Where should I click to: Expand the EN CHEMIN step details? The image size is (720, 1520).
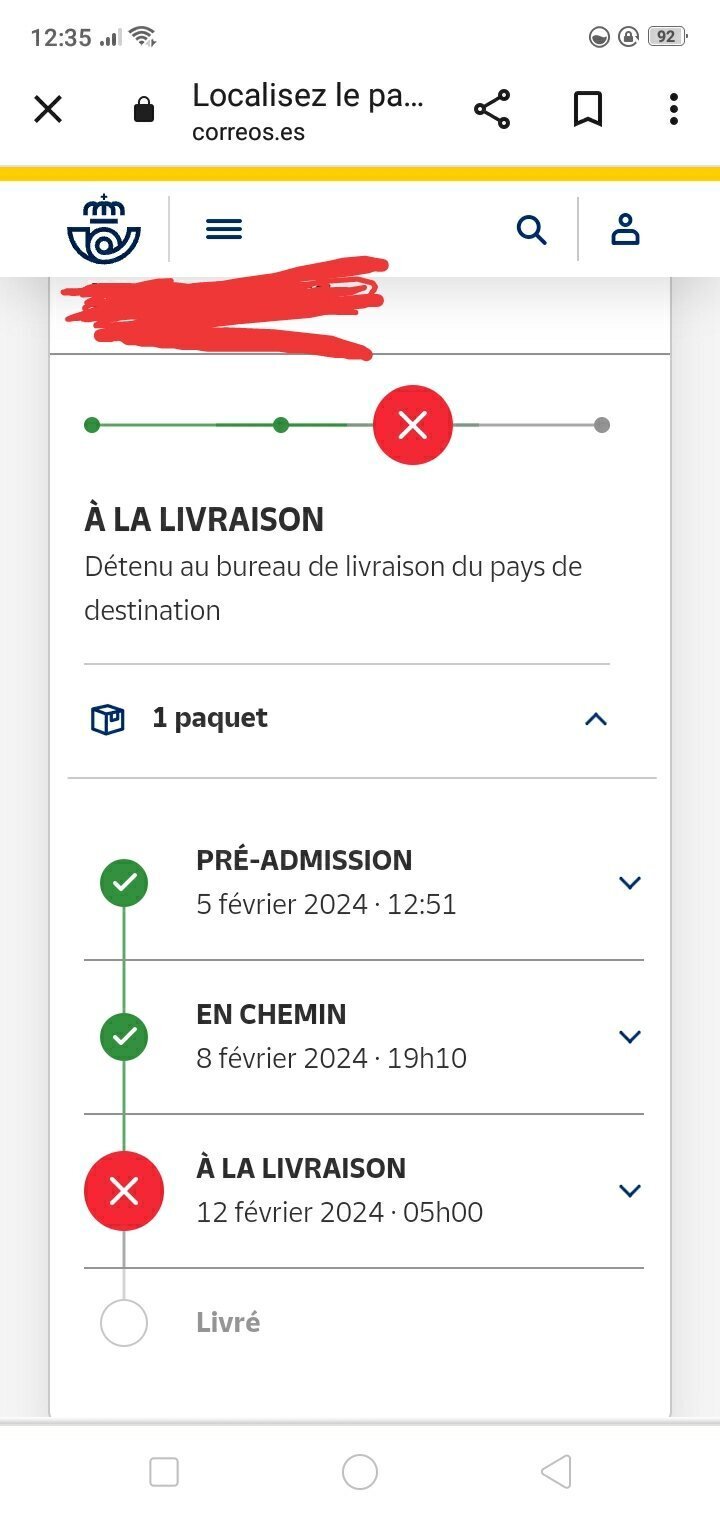630,1037
